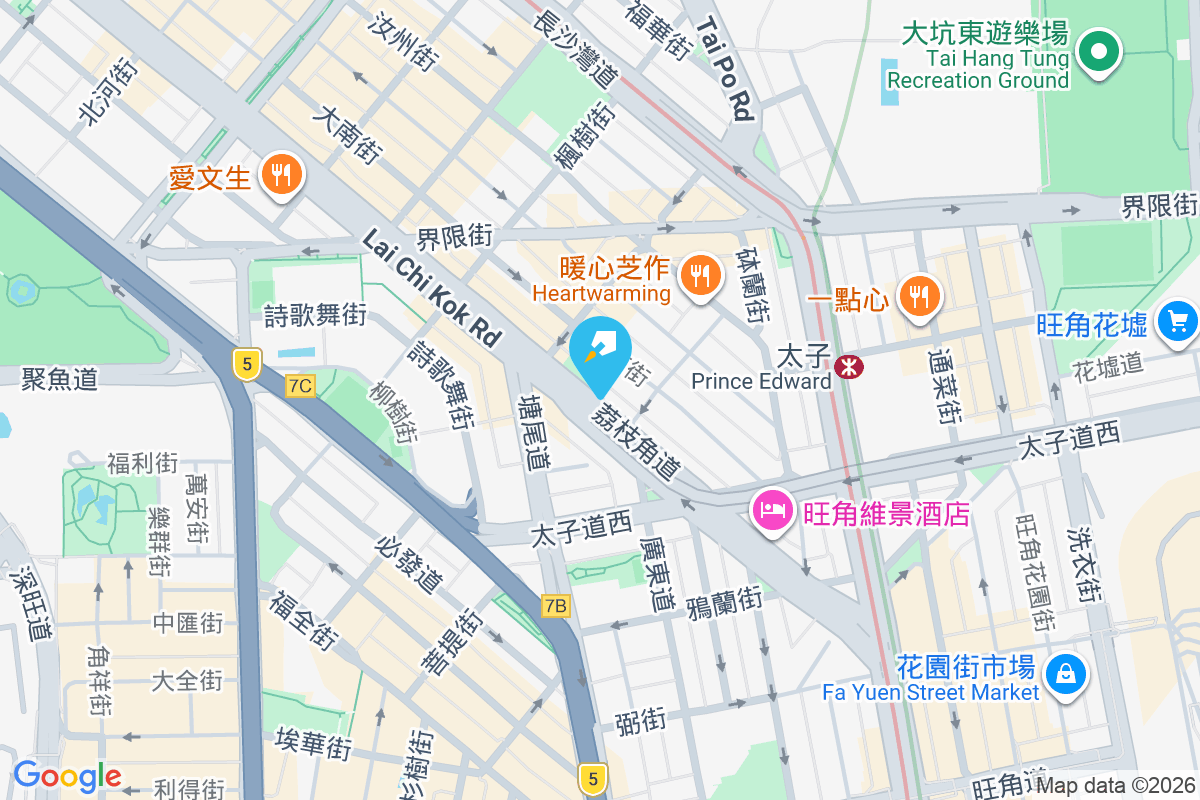Tap the 旺角花墟 shopping pin
Viewport: 1200px width, 800px height.
(1177, 323)
